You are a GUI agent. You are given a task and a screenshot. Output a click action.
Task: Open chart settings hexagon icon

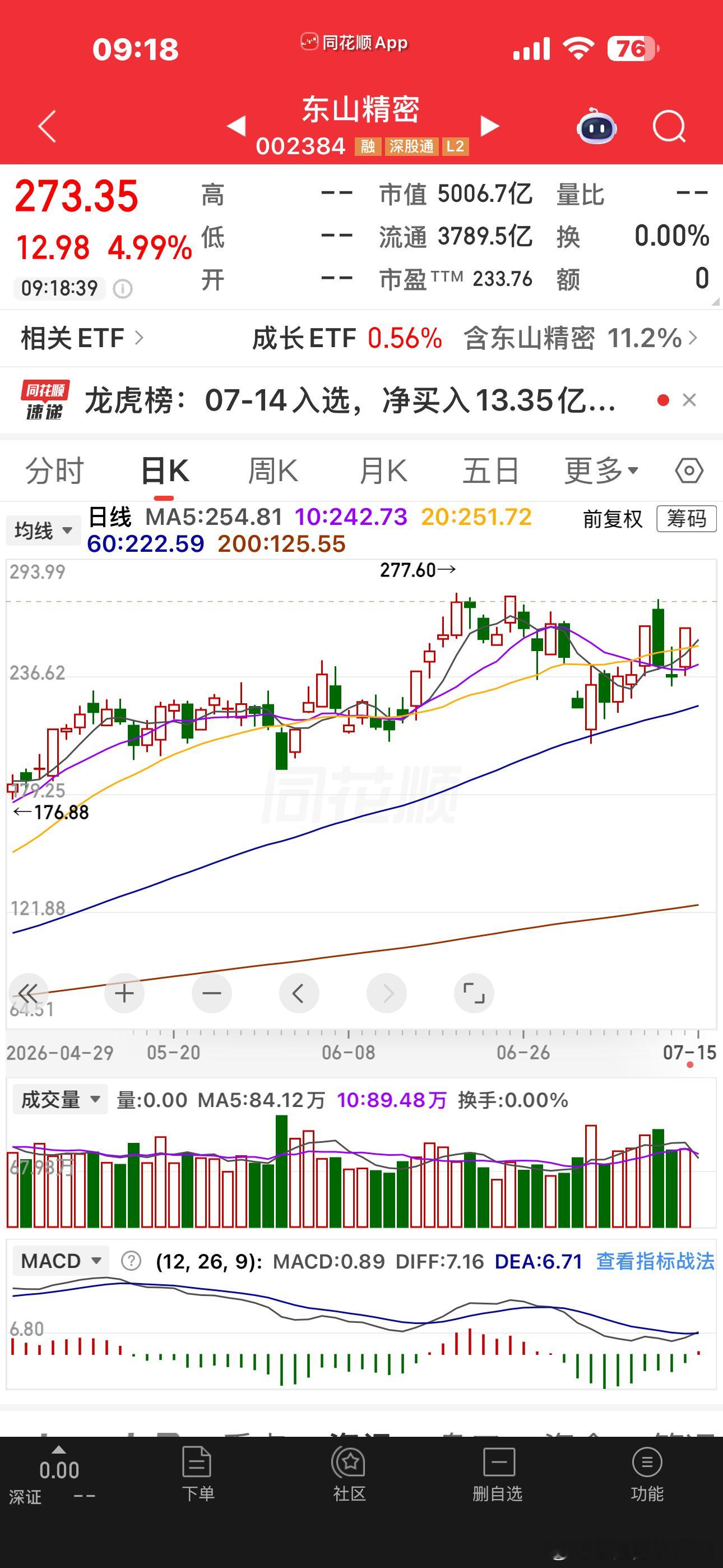click(x=689, y=471)
